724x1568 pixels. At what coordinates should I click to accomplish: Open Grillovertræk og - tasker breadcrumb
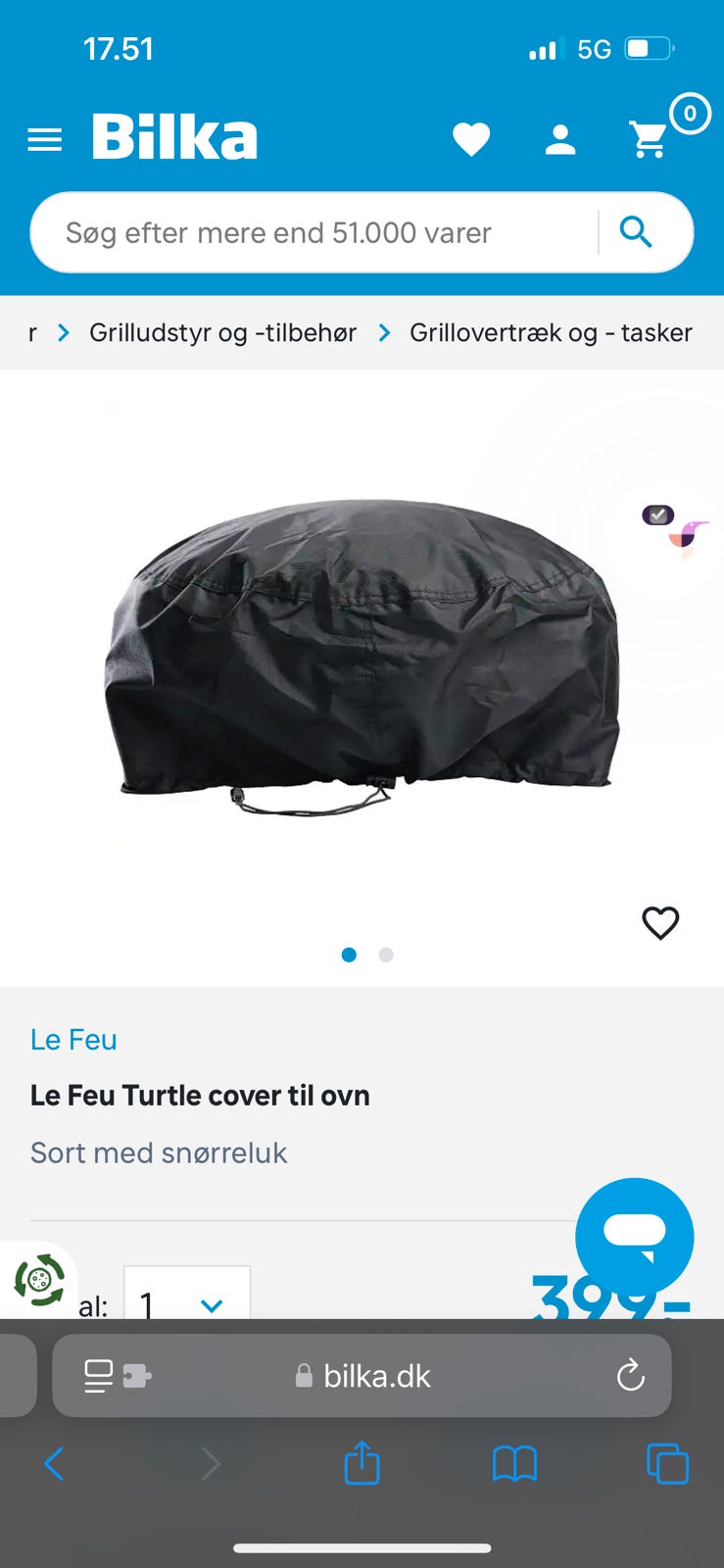tap(550, 333)
